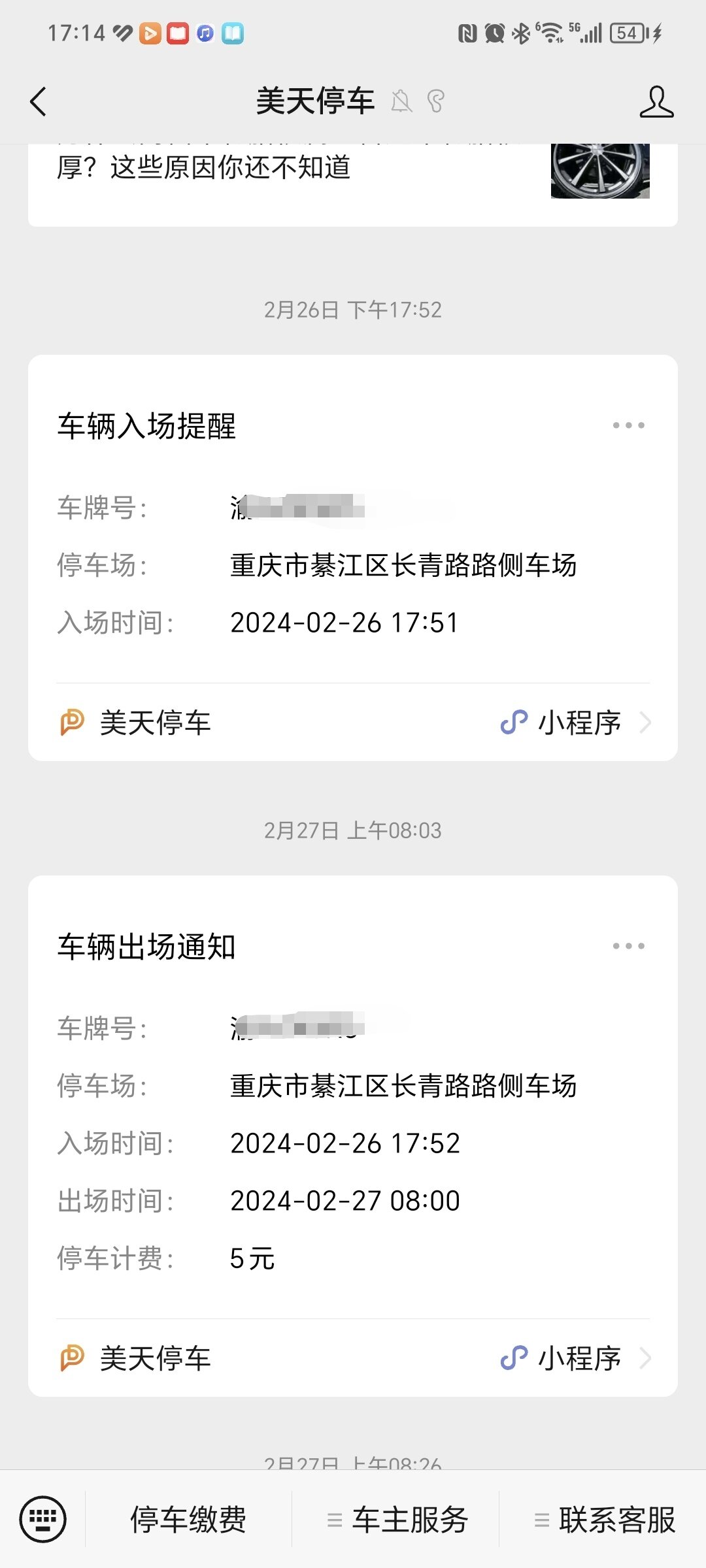The image size is (706, 1568).
Task: Open options menu on 车辆出场通知 card
Action: 628,946
